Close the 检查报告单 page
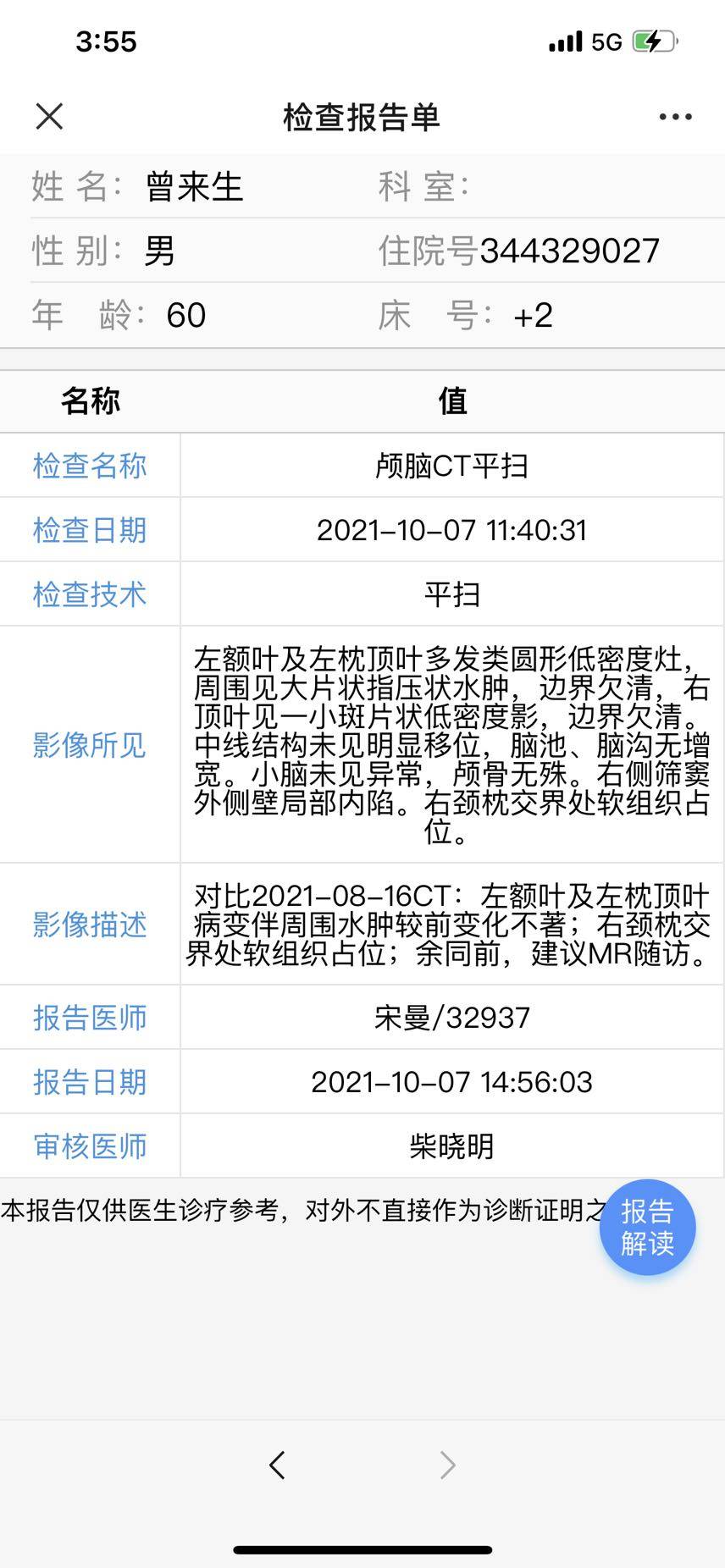Screen dimensions: 725x1568 coord(50,117)
